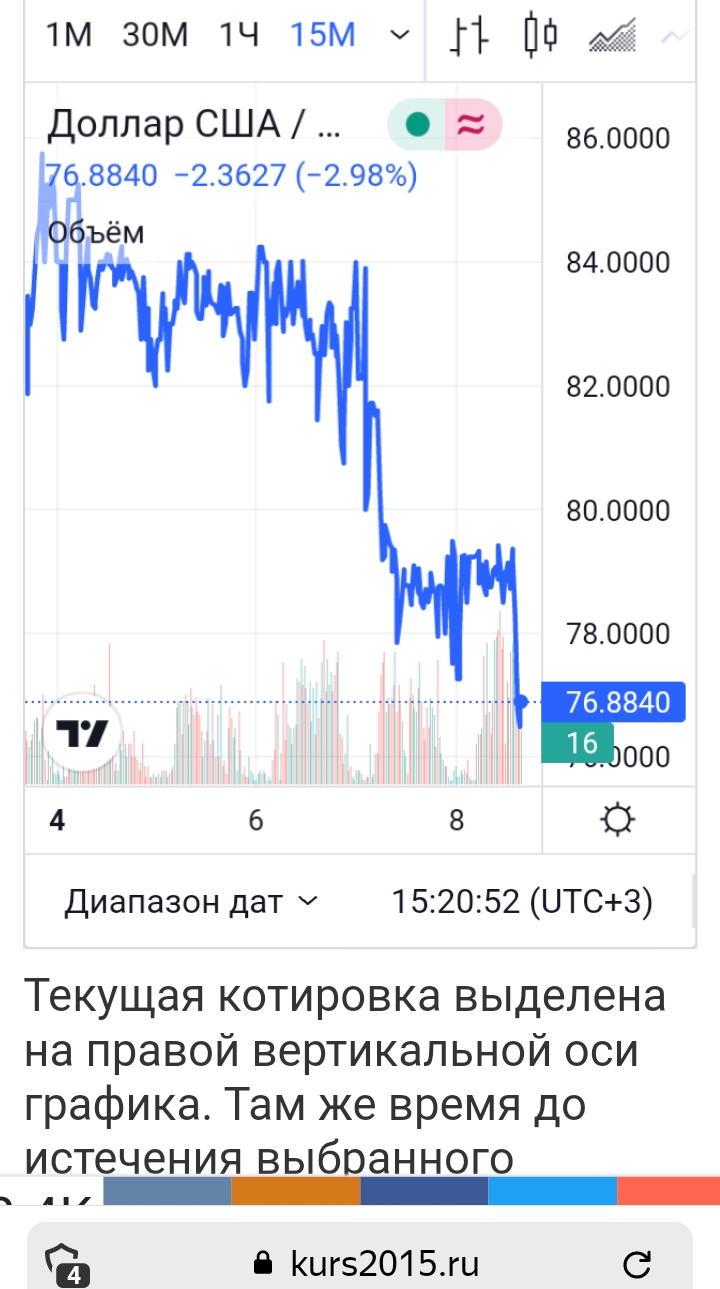Reload the kurs2015.ru page
This screenshot has height=1289, width=720.
pyautogui.click(x=637, y=1265)
